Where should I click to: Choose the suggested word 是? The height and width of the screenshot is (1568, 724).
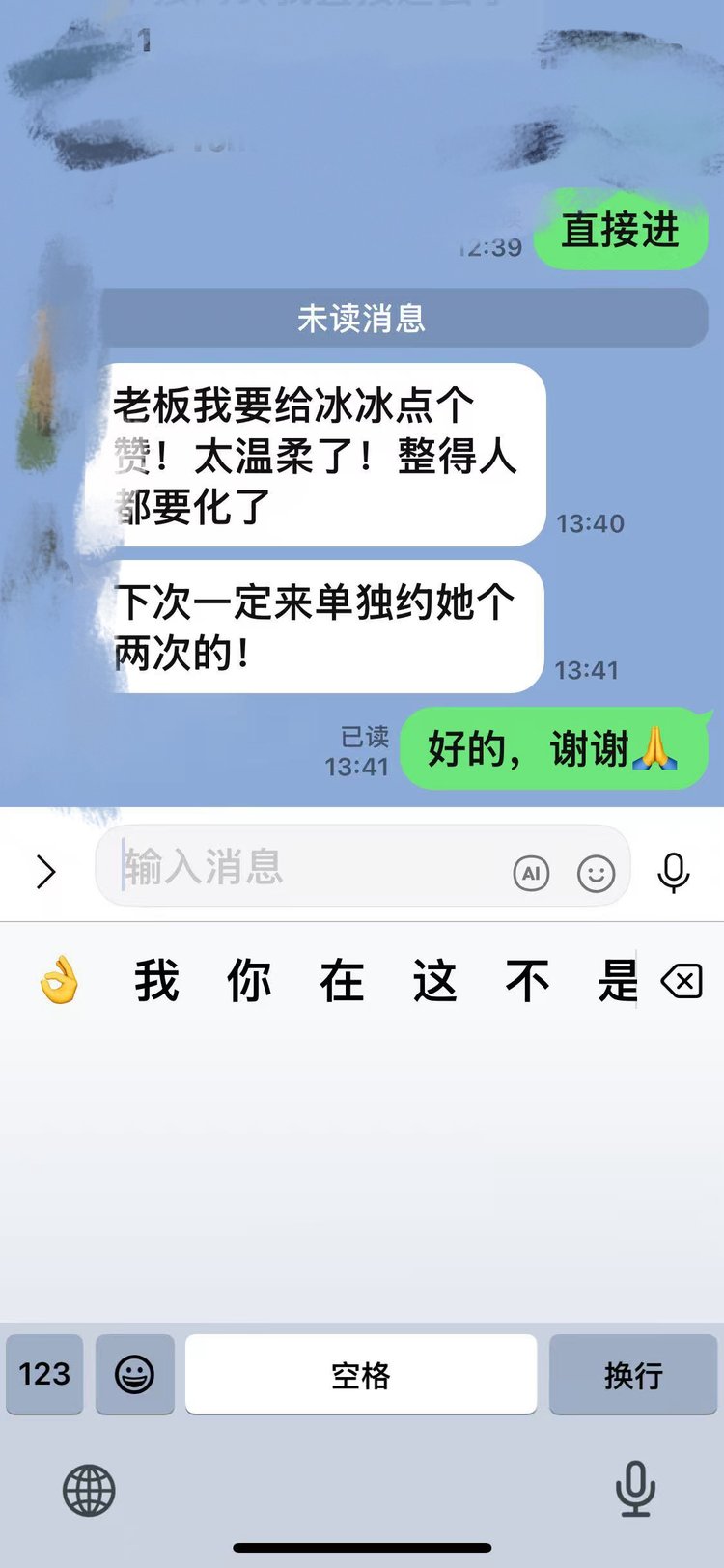point(618,981)
